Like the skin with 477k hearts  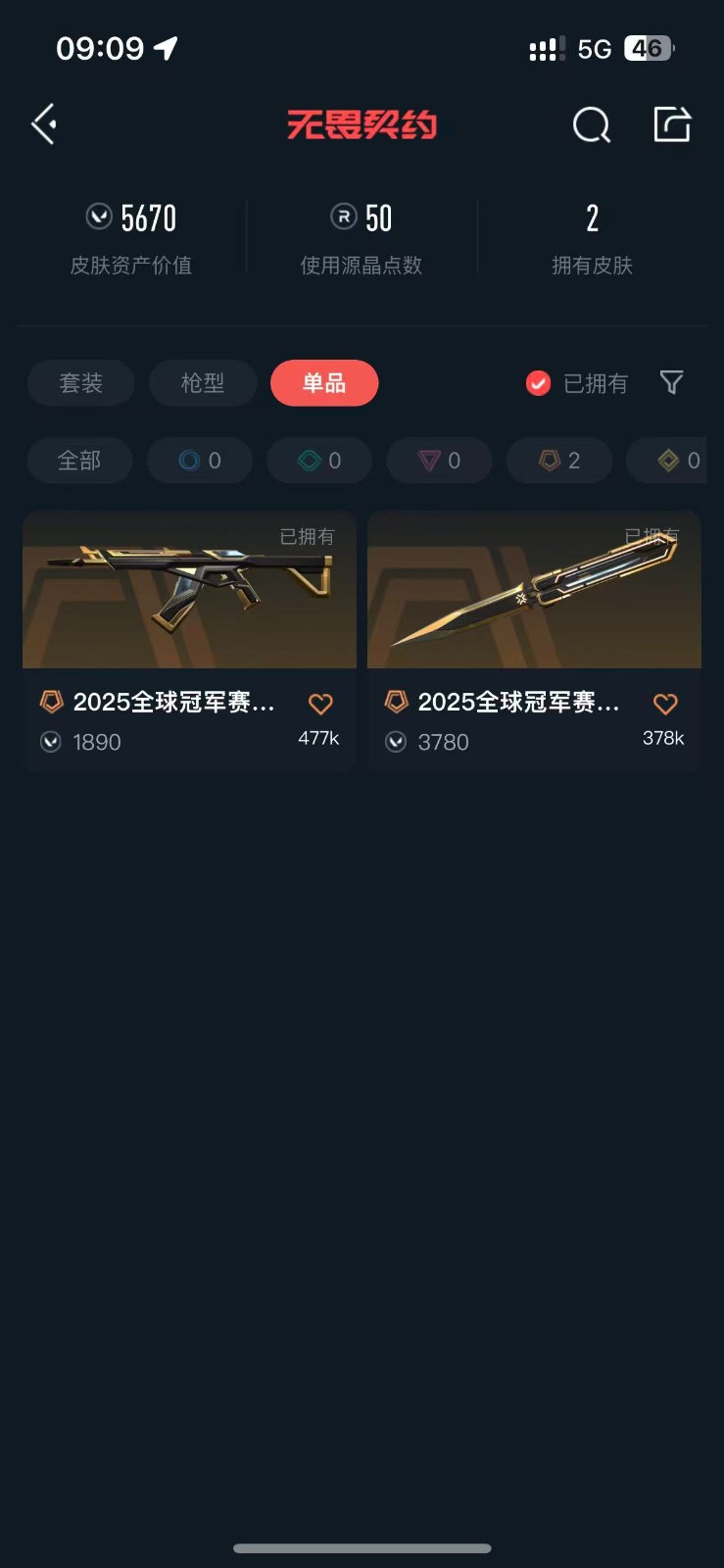320,704
